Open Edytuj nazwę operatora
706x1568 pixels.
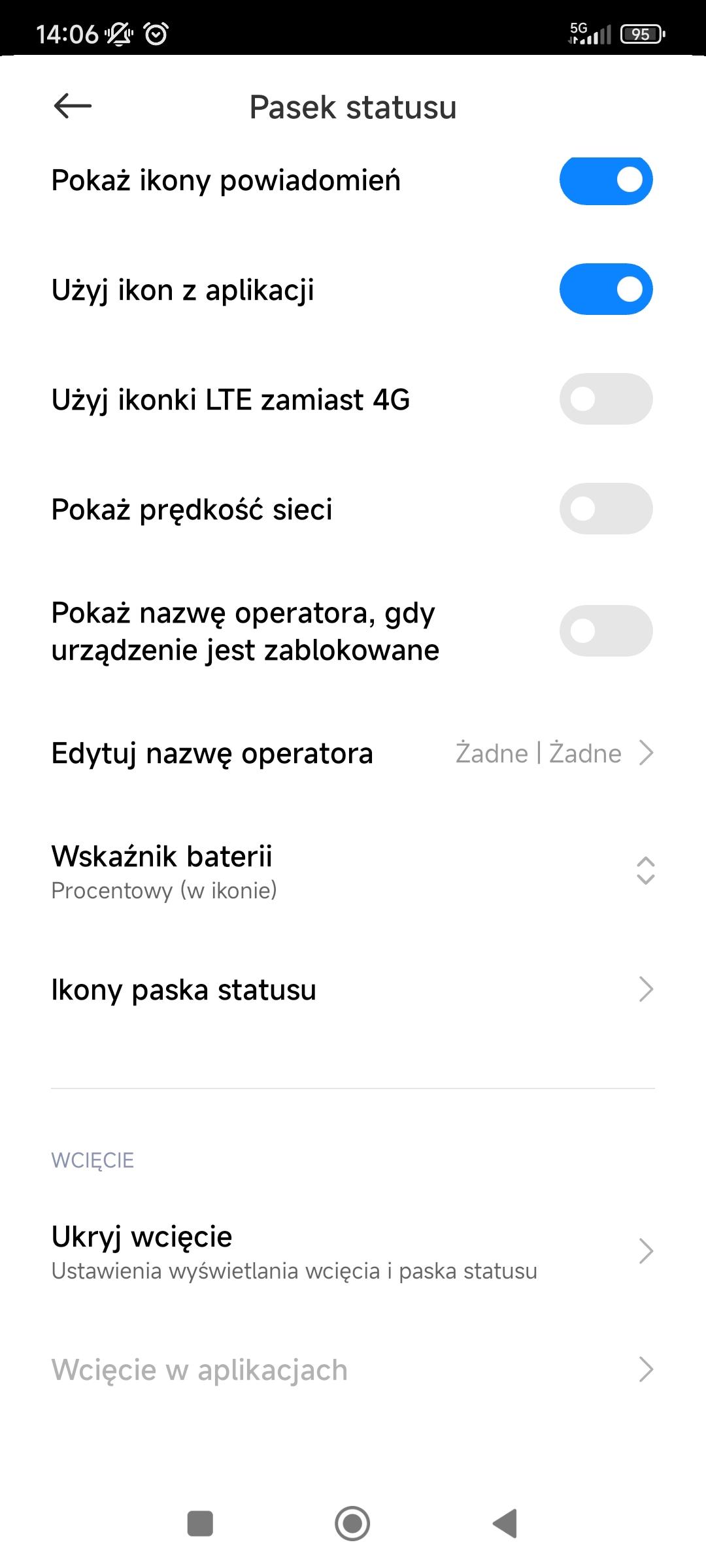click(x=353, y=753)
